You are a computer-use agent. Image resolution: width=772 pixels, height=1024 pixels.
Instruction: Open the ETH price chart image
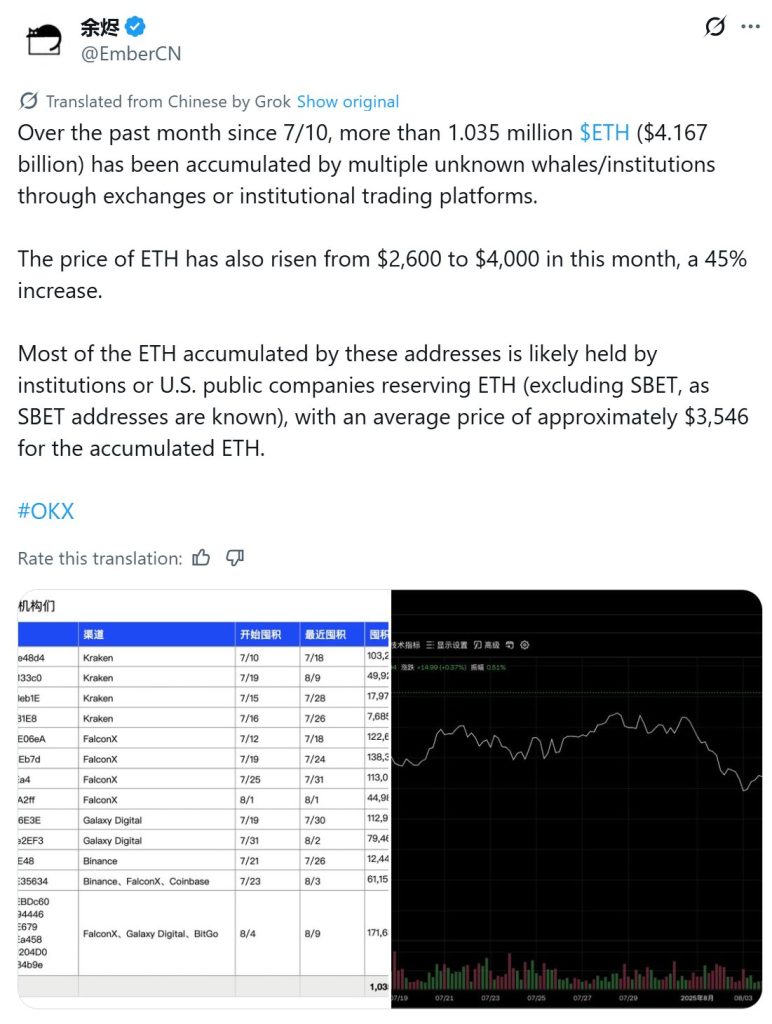tap(576, 800)
